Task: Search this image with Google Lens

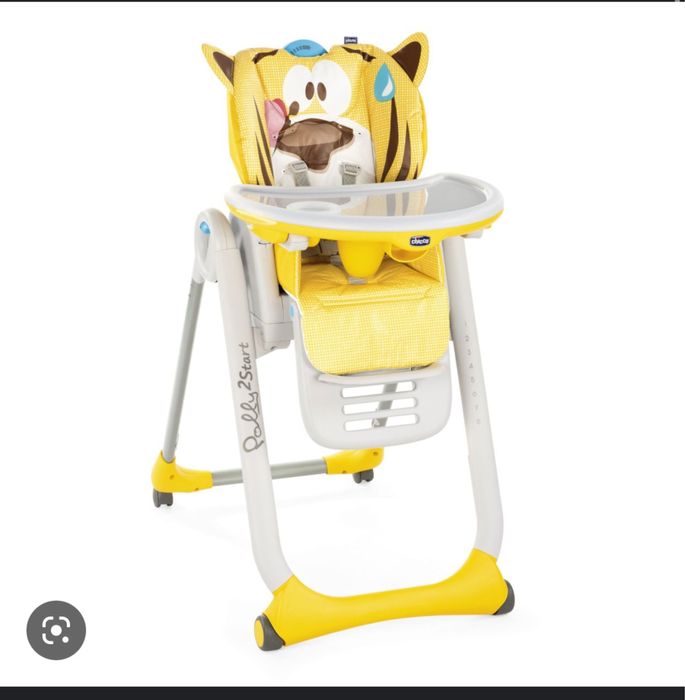Action: pyautogui.click(x=56, y=630)
